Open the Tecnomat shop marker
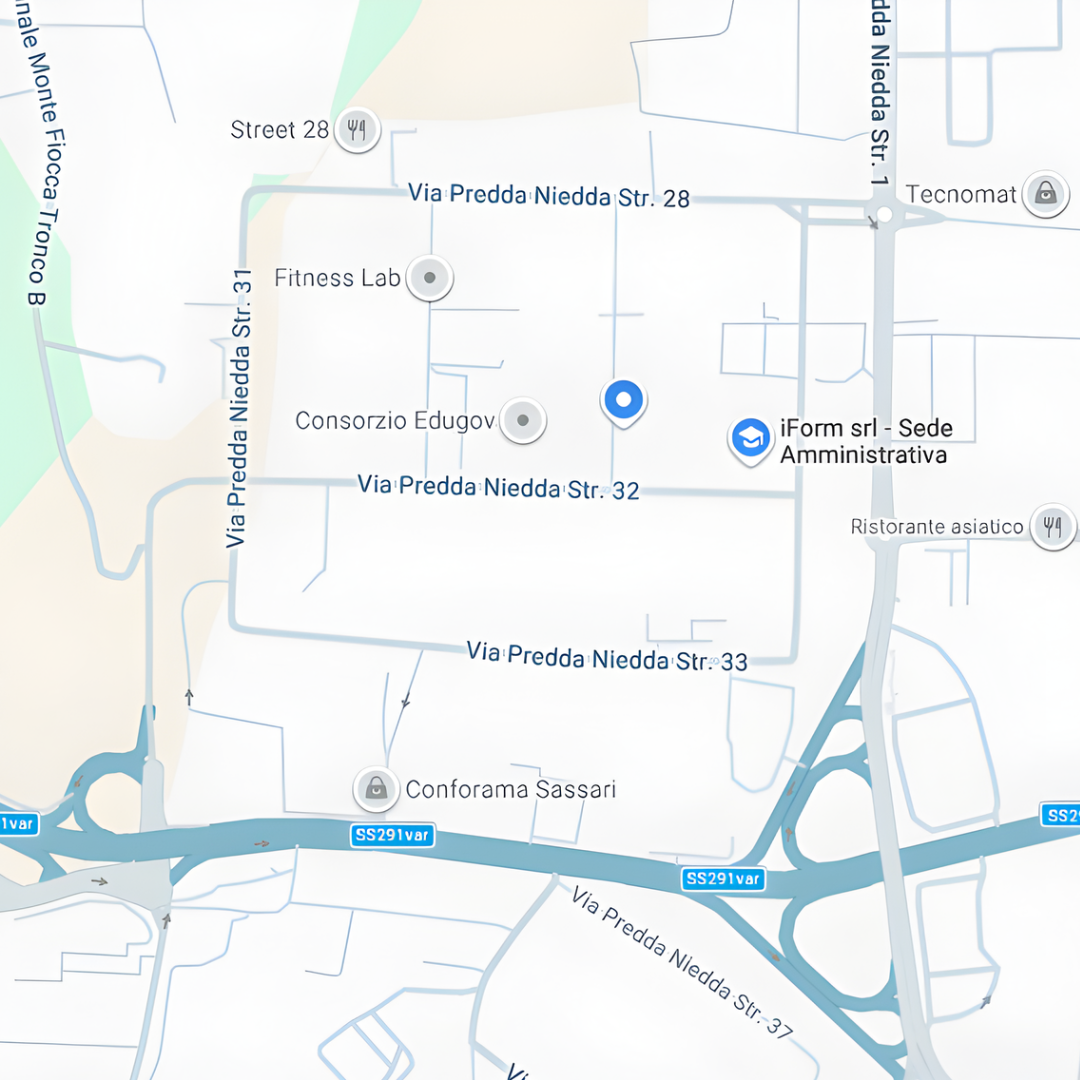Viewport: 1080px width, 1080px height. tap(1046, 193)
